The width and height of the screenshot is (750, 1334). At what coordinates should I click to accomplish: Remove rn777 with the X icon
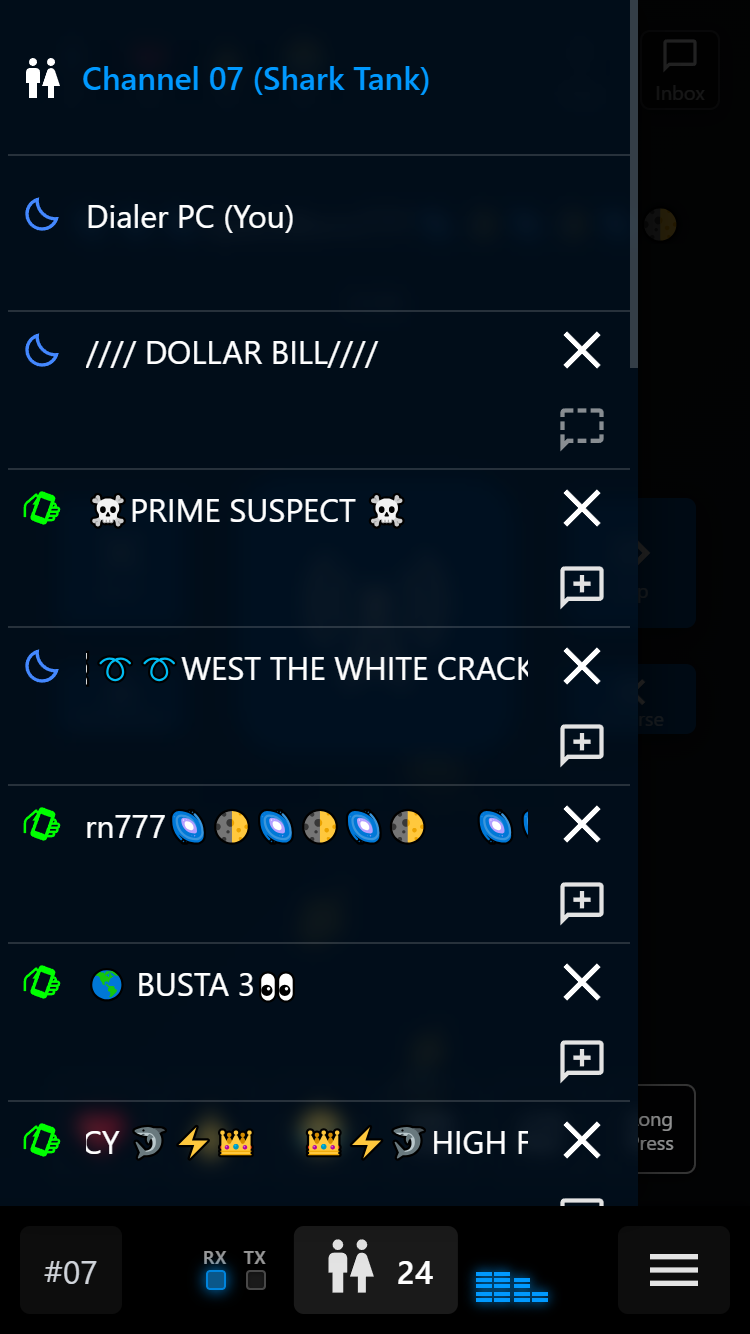pos(582,825)
